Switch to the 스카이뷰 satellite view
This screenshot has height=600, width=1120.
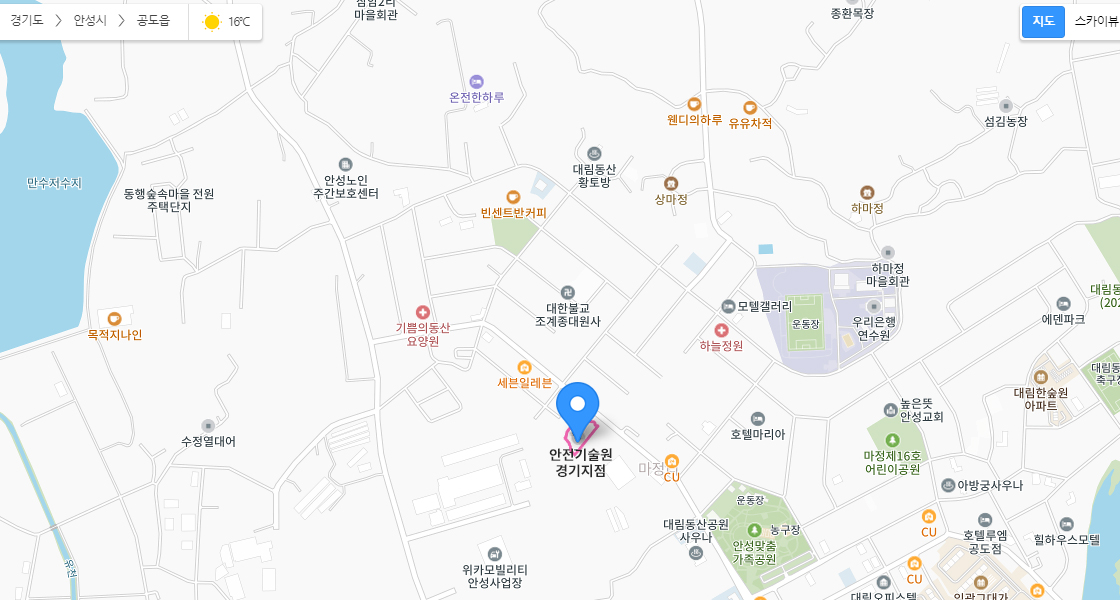[1096, 21]
